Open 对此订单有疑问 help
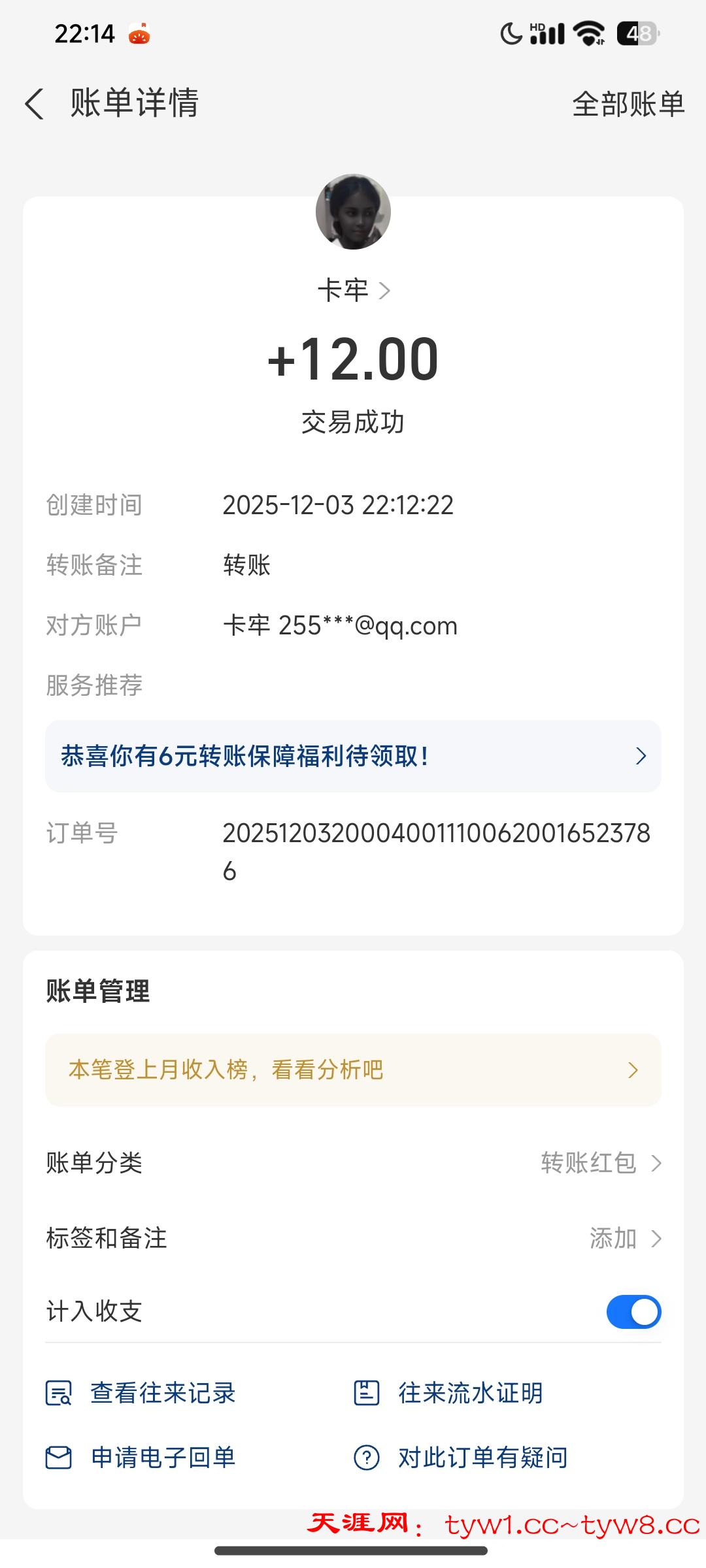 (x=461, y=1458)
